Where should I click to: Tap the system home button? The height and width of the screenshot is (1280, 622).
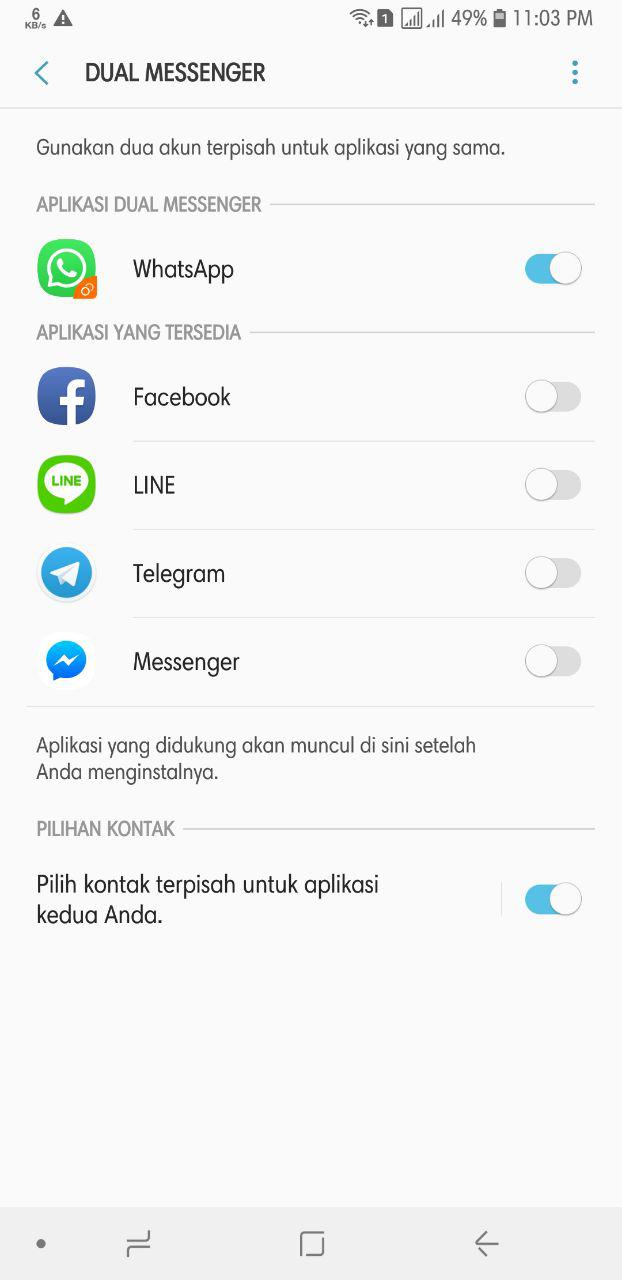tap(312, 1243)
